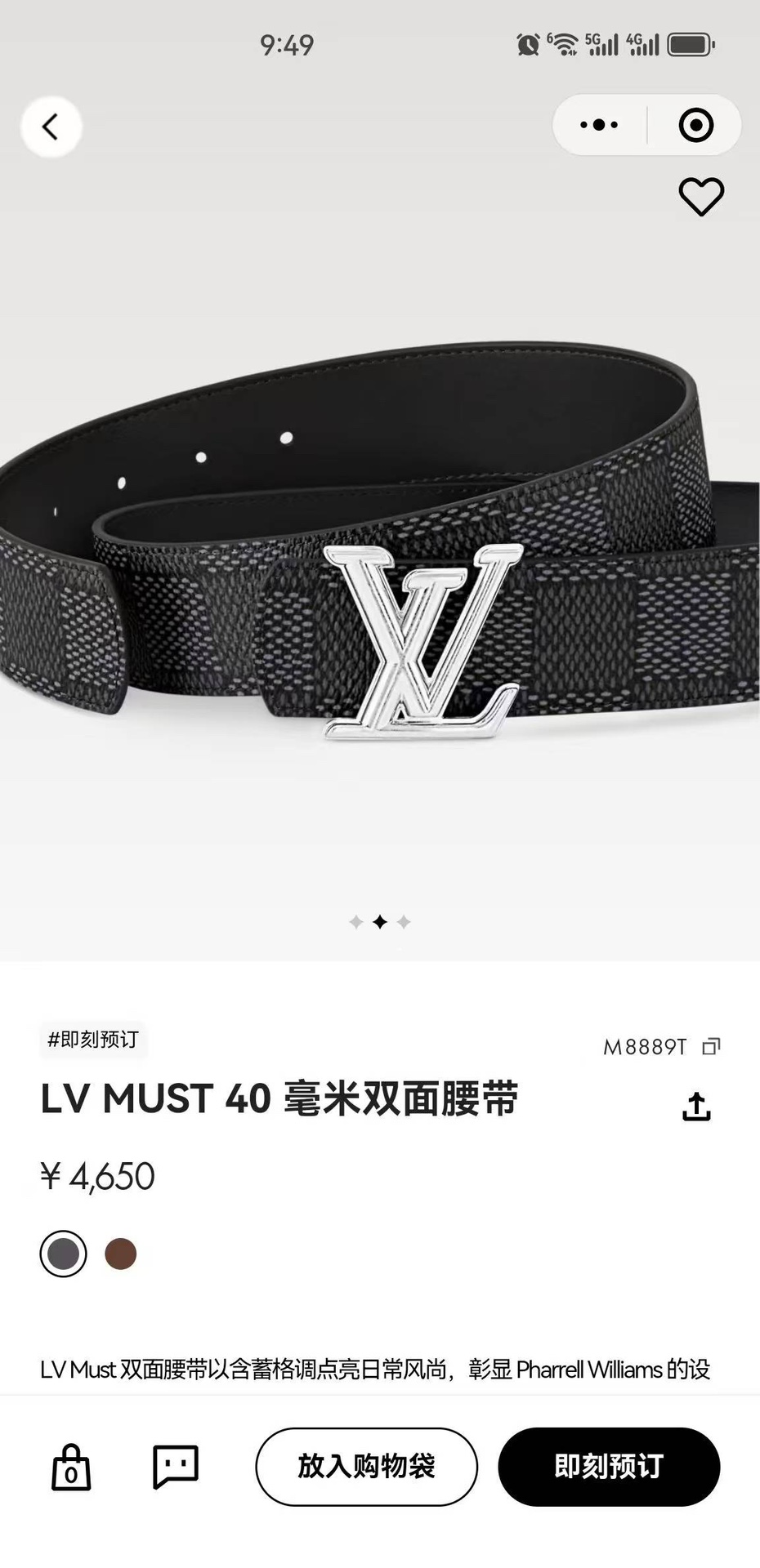View the belt product image fullscreen
Viewport: 760px width, 1568px height.
click(x=380, y=572)
